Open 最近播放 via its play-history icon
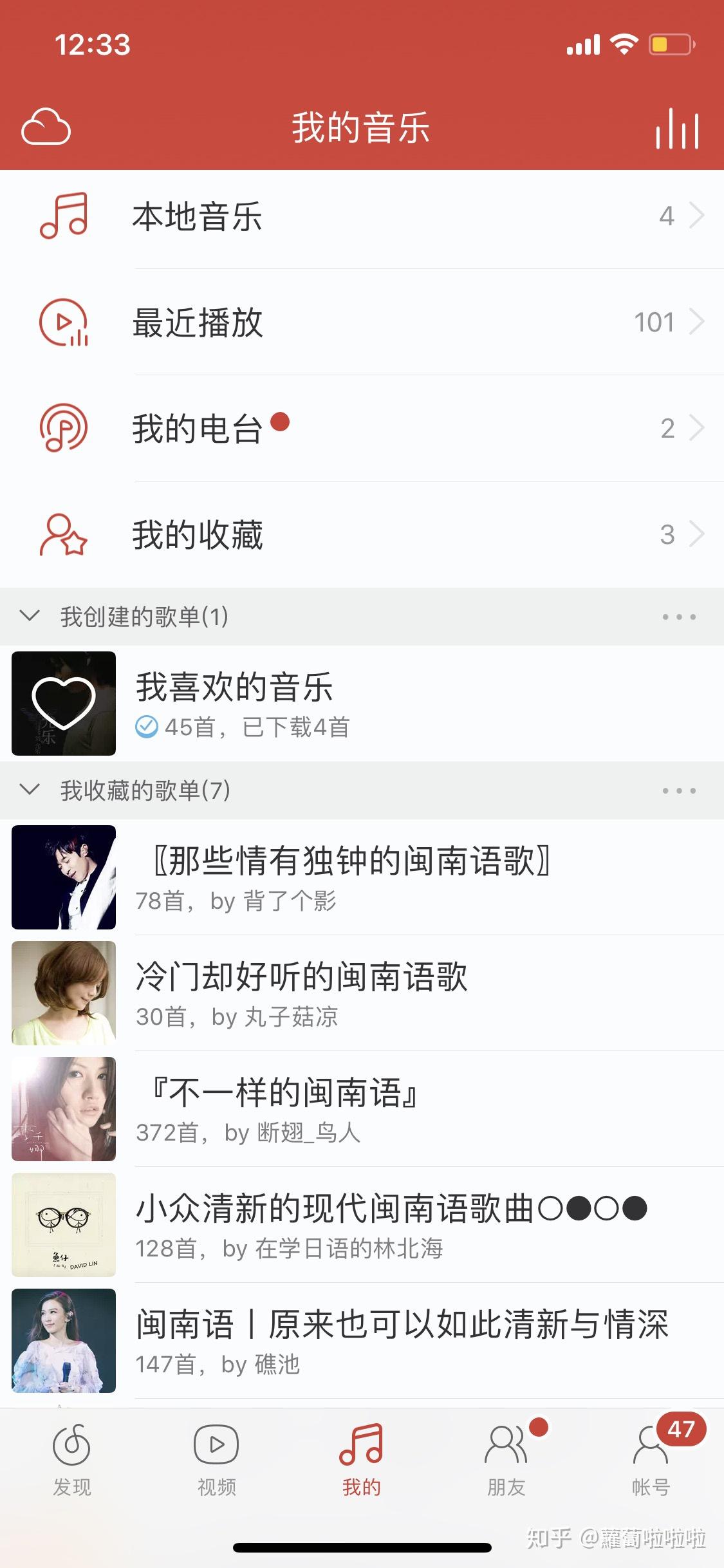Screen dimensions: 724x1568 coord(62,323)
